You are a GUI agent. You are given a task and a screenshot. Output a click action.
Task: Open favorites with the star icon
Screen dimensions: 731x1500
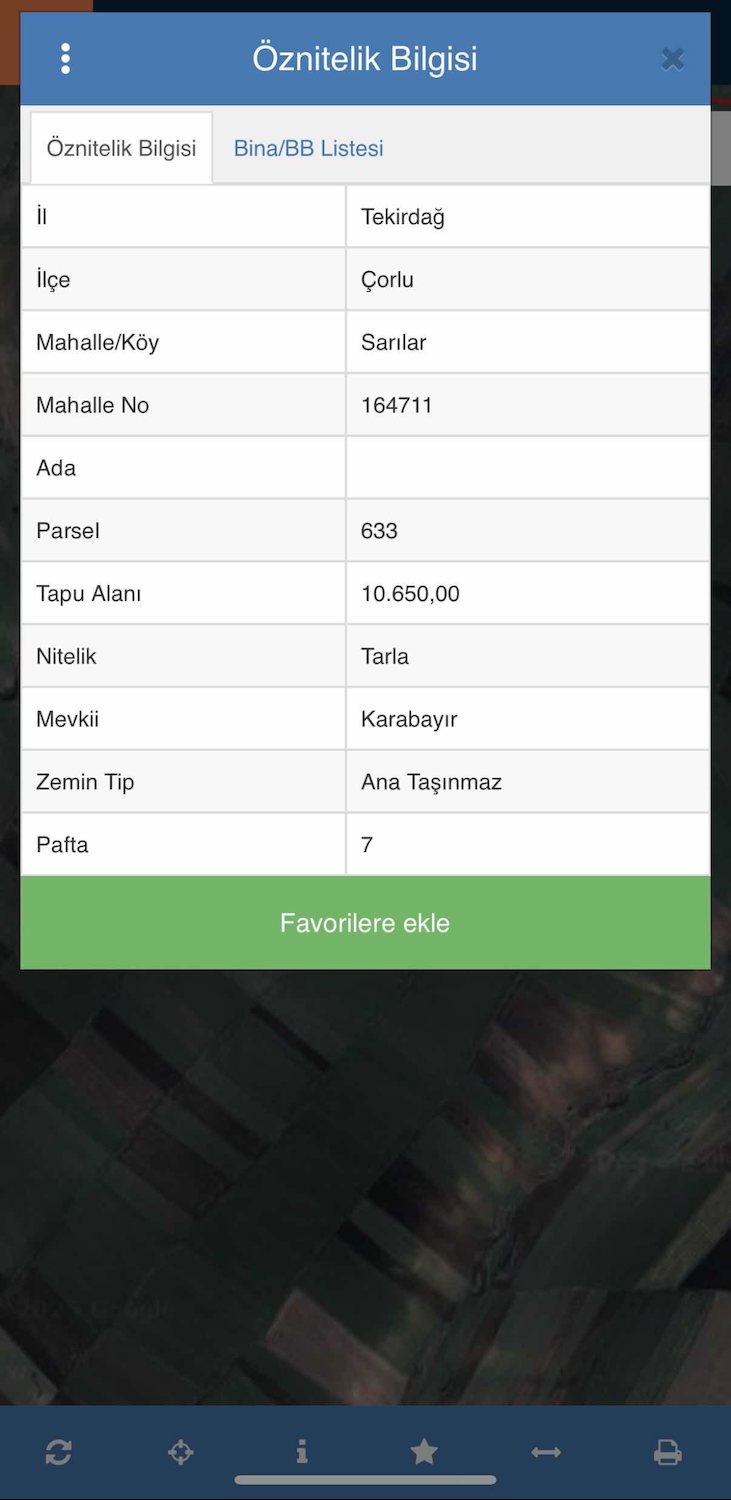click(424, 1452)
